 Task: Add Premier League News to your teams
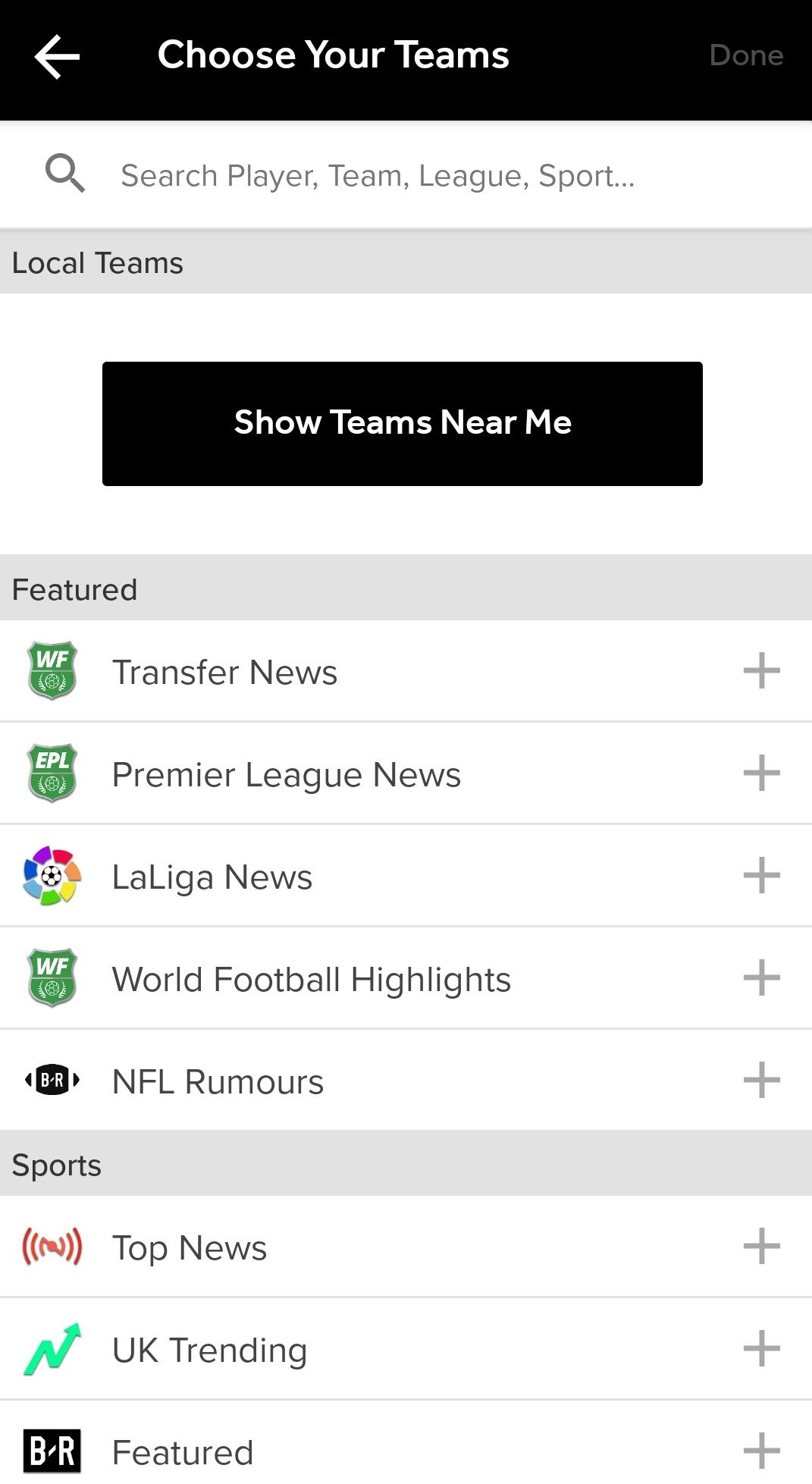pyautogui.click(x=762, y=773)
